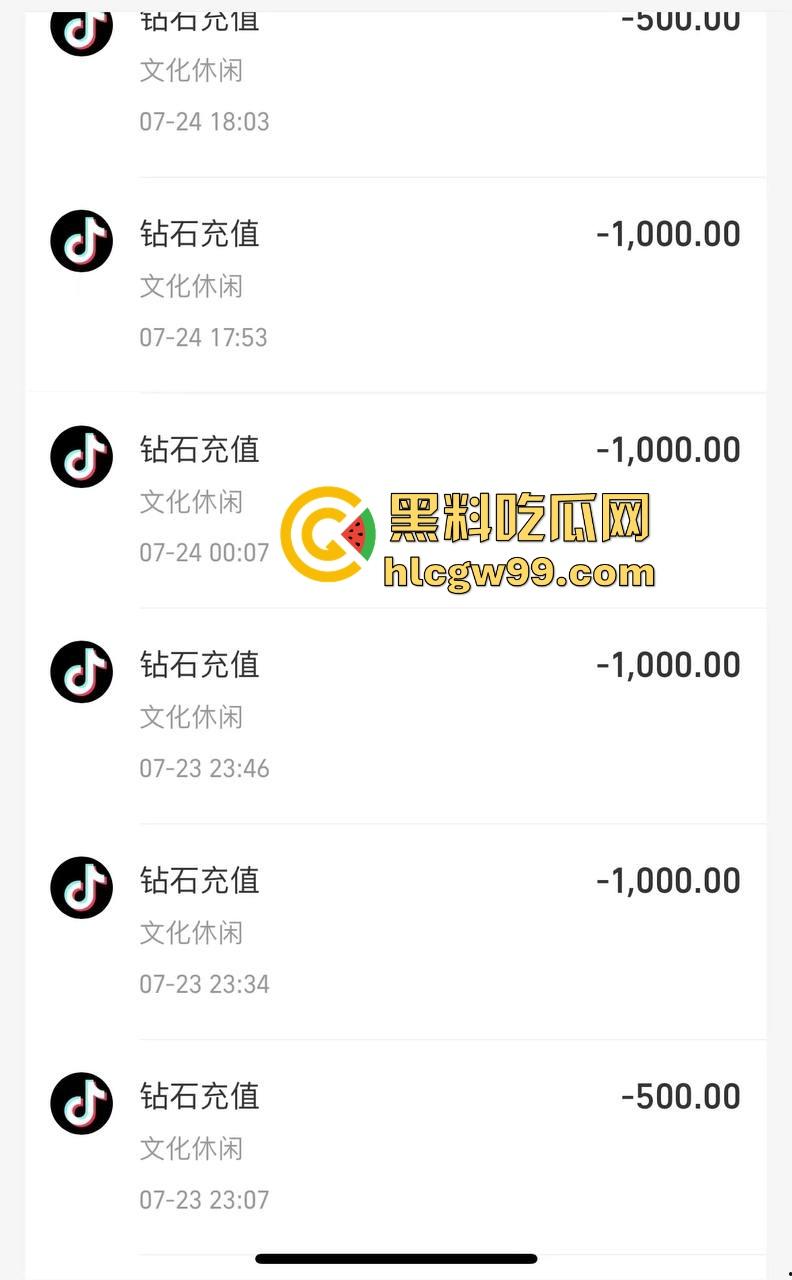The height and width of the screenshot is (1280, 792).
Task: Tap the home indicator bar at the bottom
Action: (396, 1258)
